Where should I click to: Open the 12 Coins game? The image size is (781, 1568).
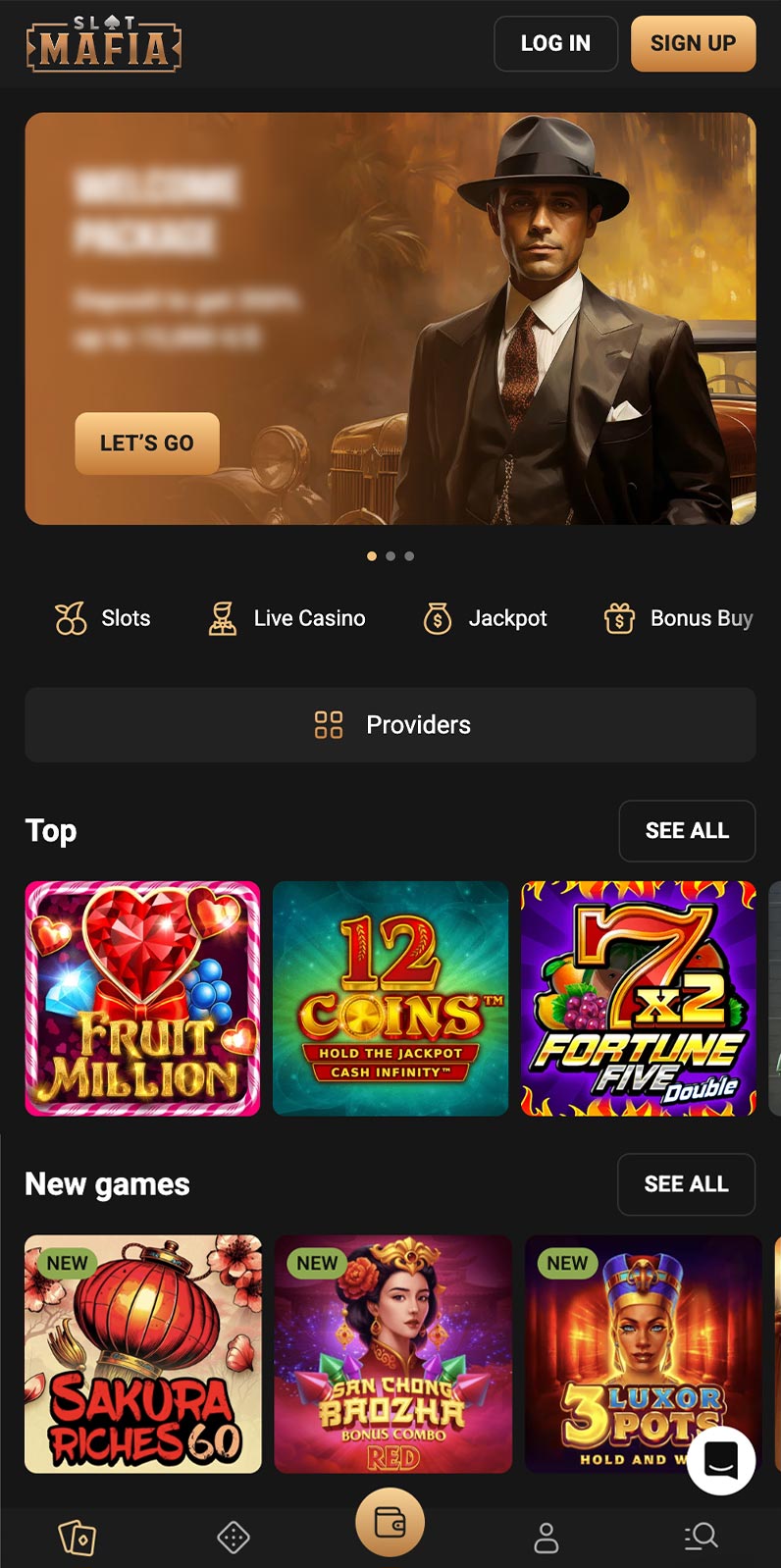[390, 999]
